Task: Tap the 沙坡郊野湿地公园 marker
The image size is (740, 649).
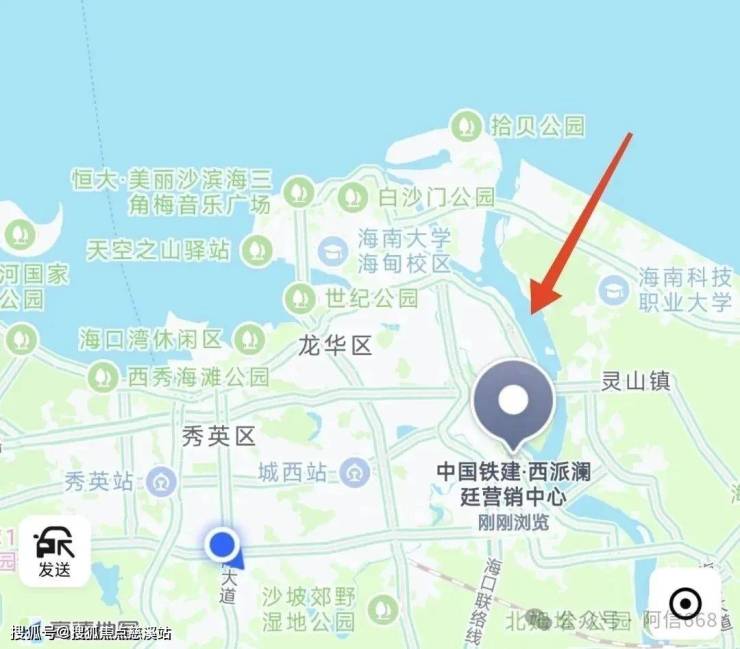Action: (x=381, y=608)
